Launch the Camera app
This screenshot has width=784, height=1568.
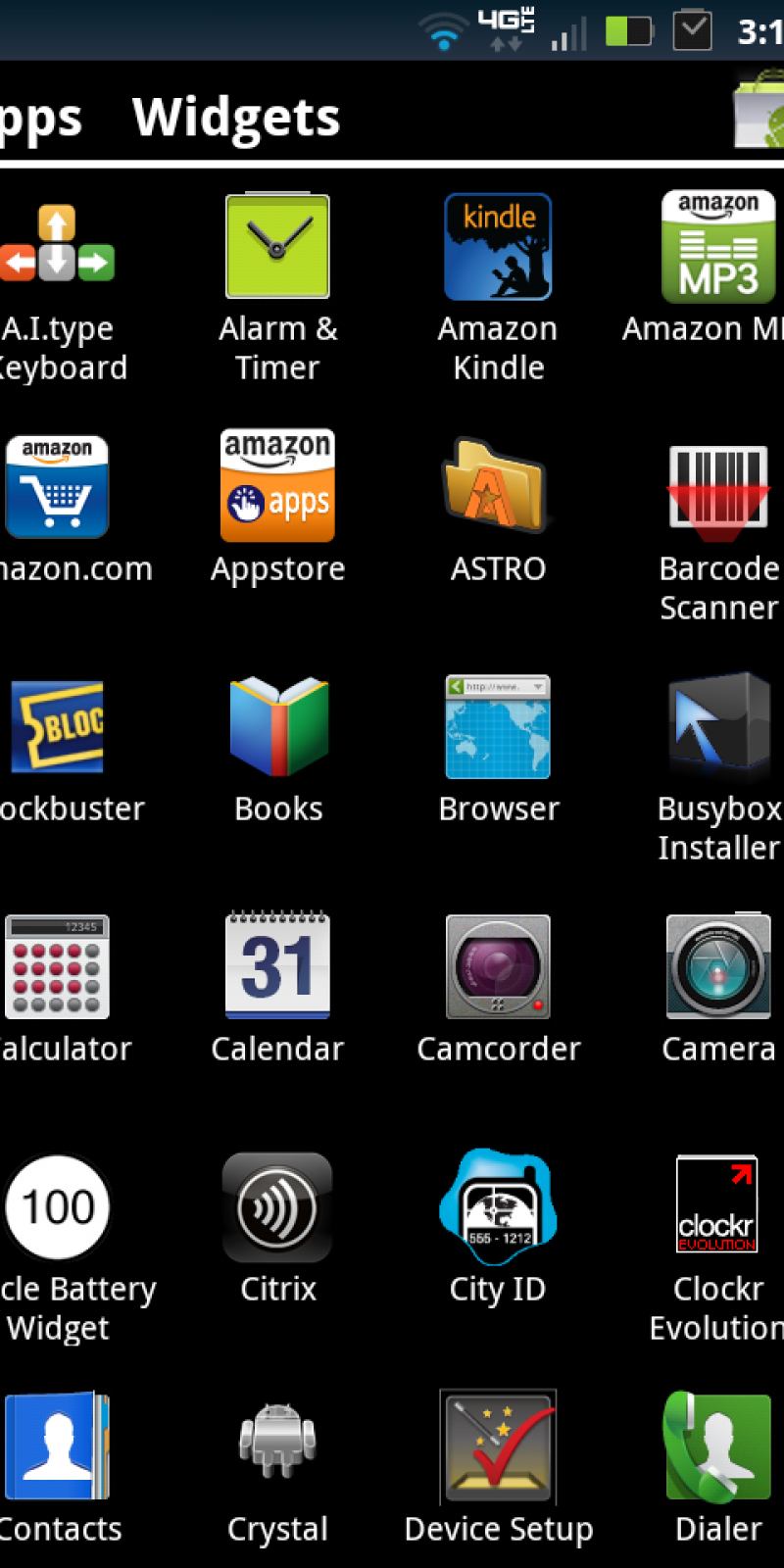tap(718, 967)
